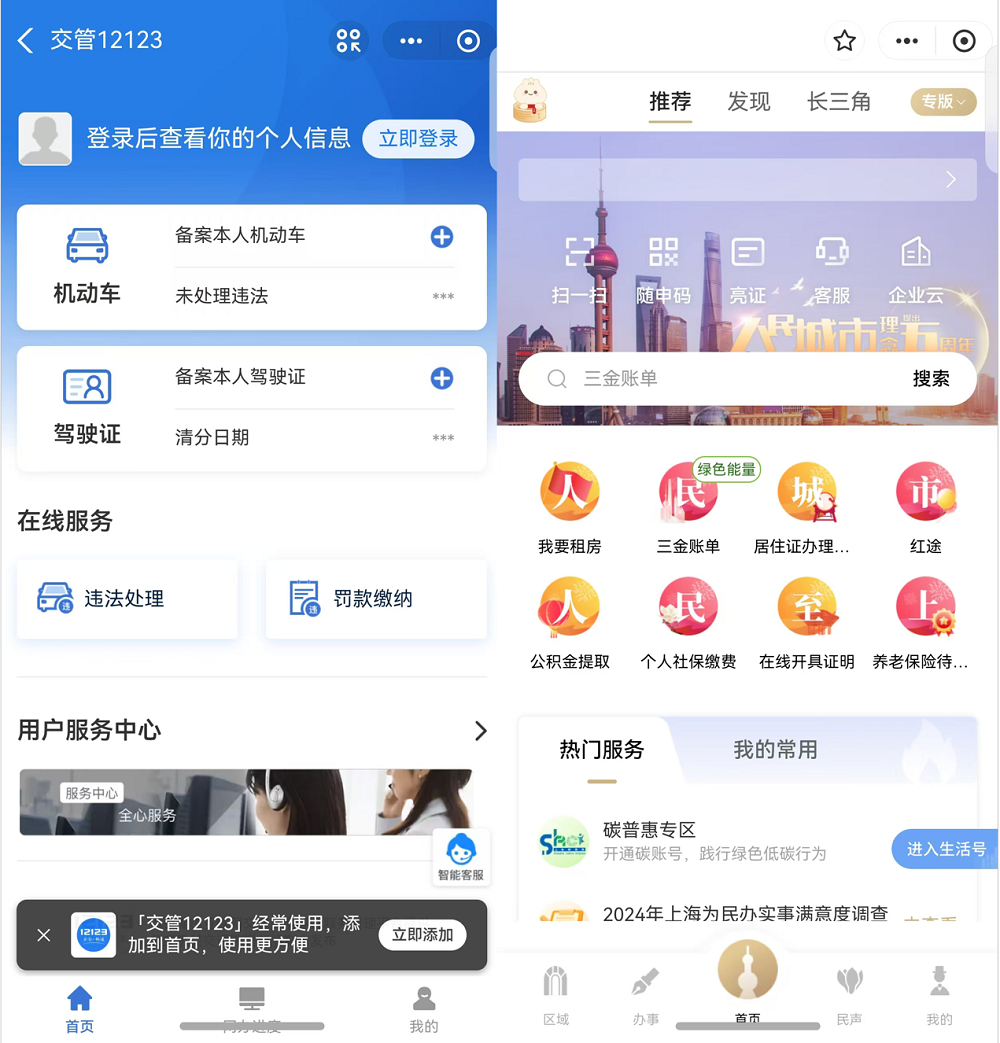1000x1043 pixels.
Task: Tap 立即添加 to add to homepage
Action: coord(422,935)
